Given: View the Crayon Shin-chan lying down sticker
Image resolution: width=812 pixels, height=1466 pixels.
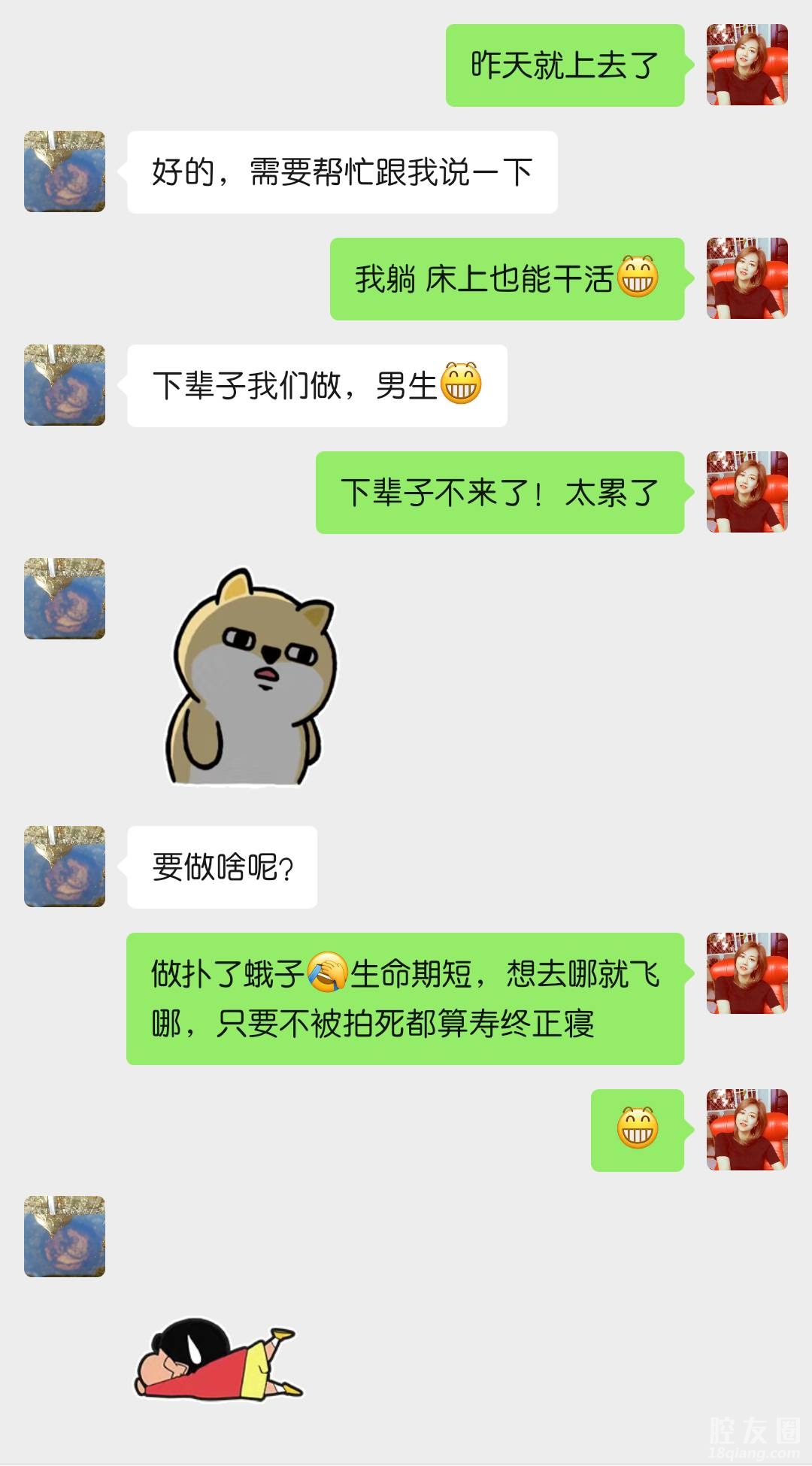Looking at the screenshot, I should [219, 1360].
